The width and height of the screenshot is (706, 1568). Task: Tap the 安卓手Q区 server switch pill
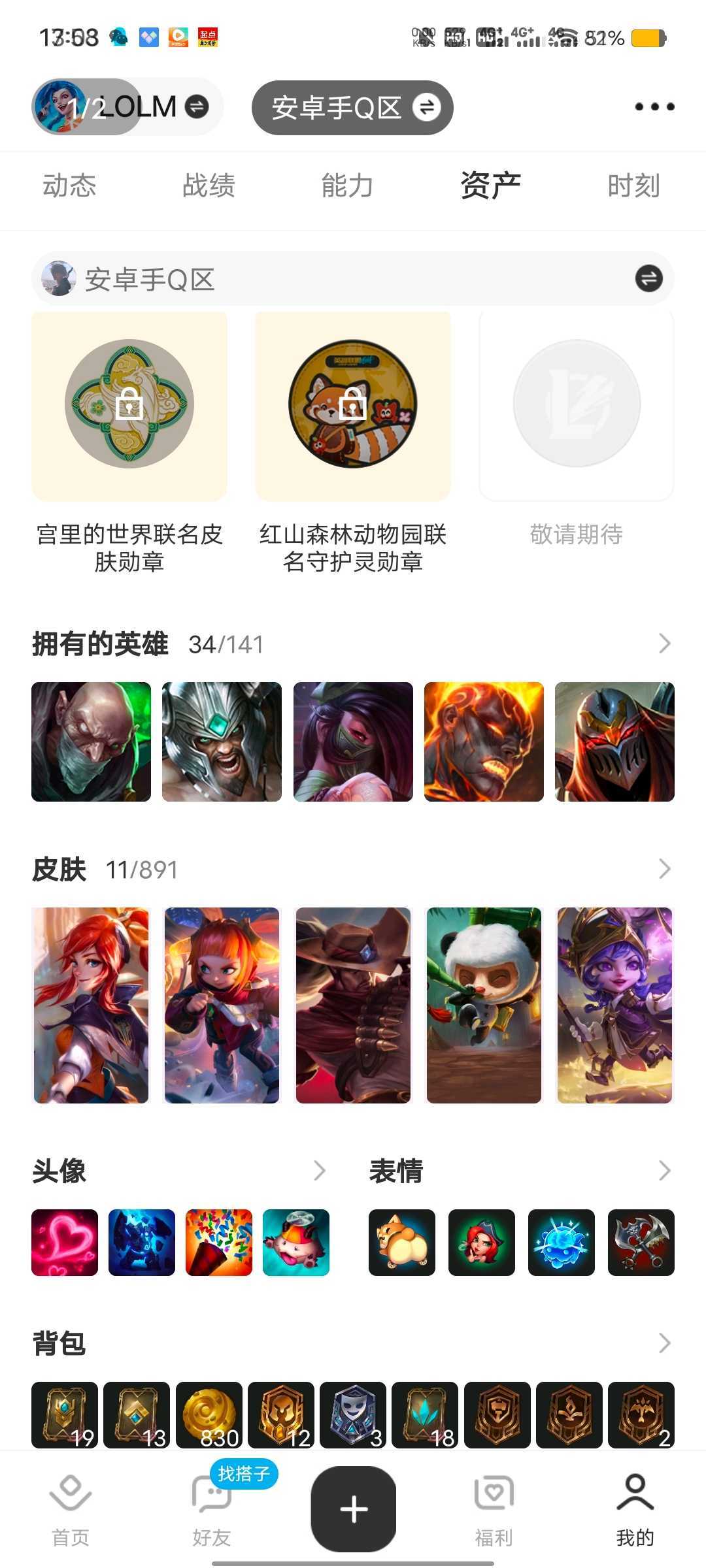click(x=352, y=108)
